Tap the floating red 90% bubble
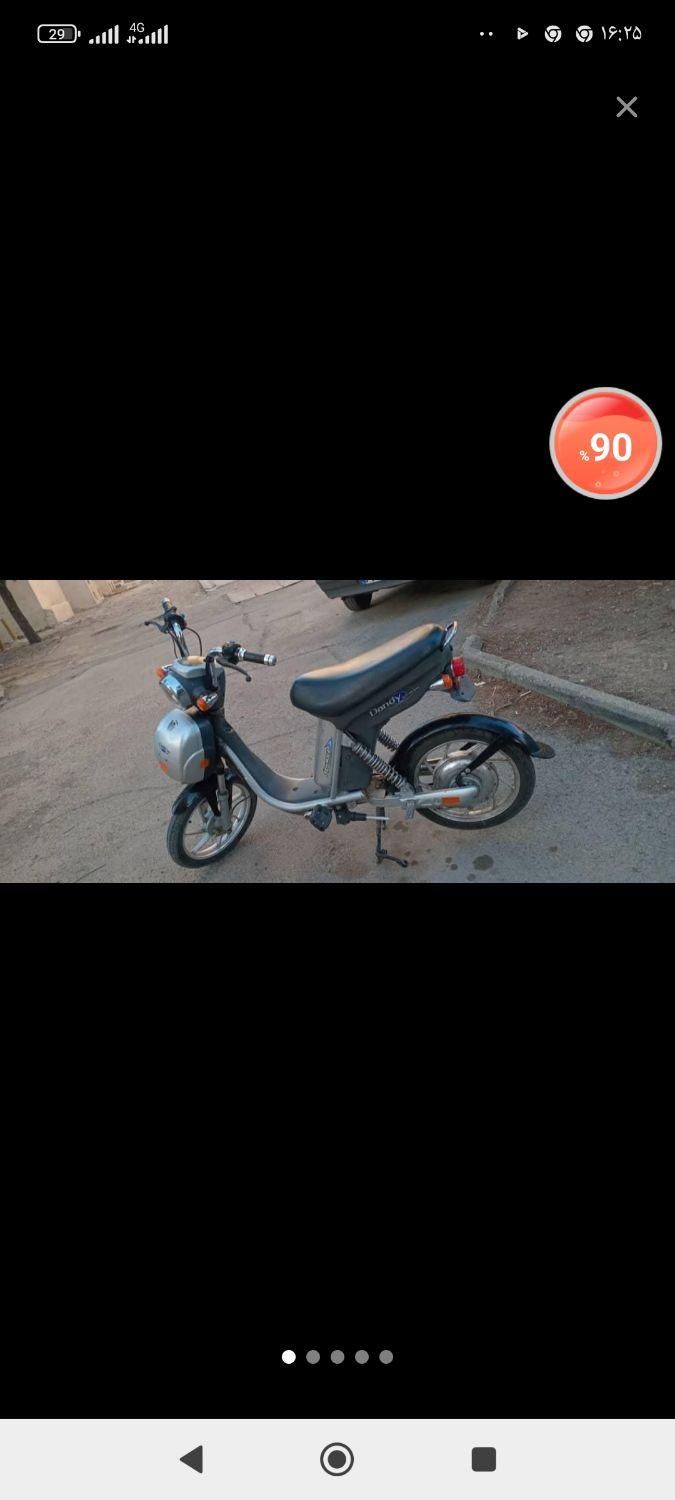Image resolution: width=675 pixels, height=1500 pixels. pos(605,444)
